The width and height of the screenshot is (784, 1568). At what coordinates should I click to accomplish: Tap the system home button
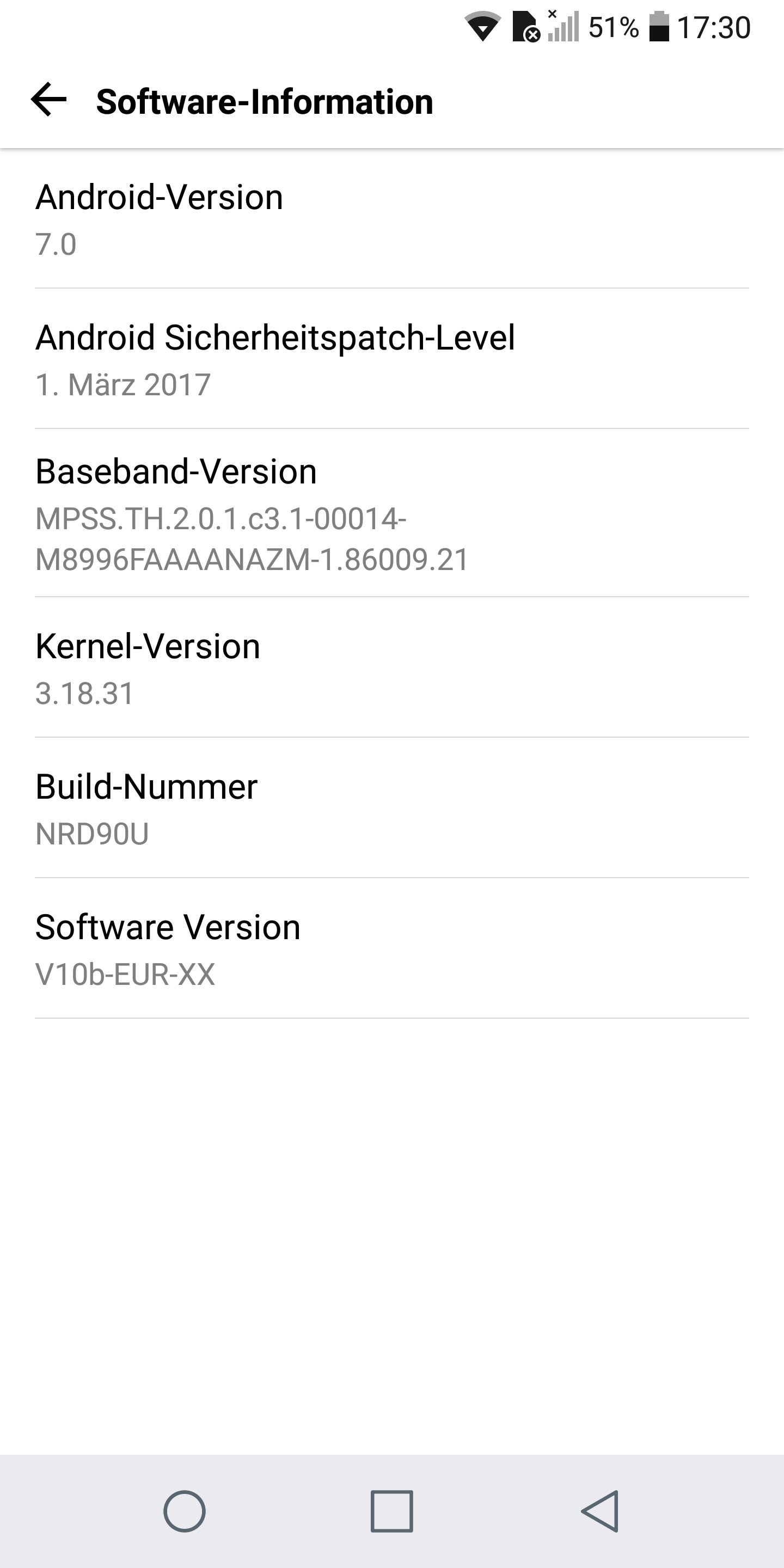[185, 1511]
